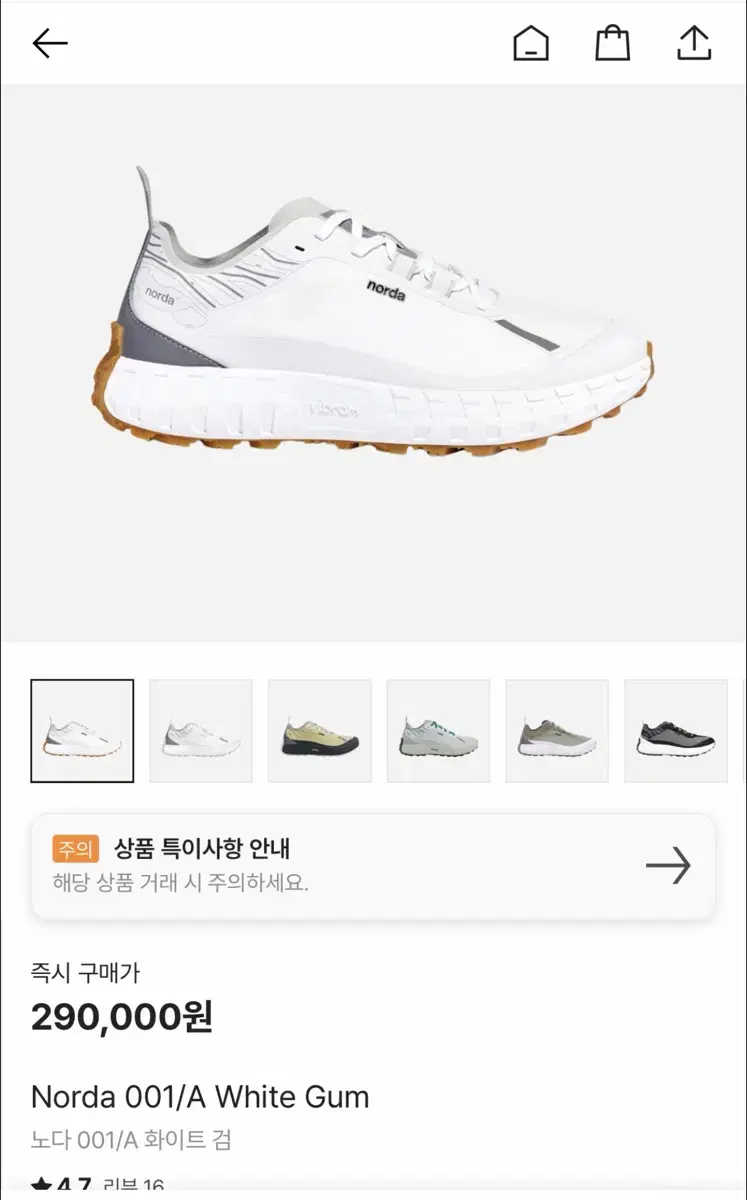Viewport: 747px width, 1200px height.
Task: Open Norda 001/A White Gum product title
Action: point(200,1096)
